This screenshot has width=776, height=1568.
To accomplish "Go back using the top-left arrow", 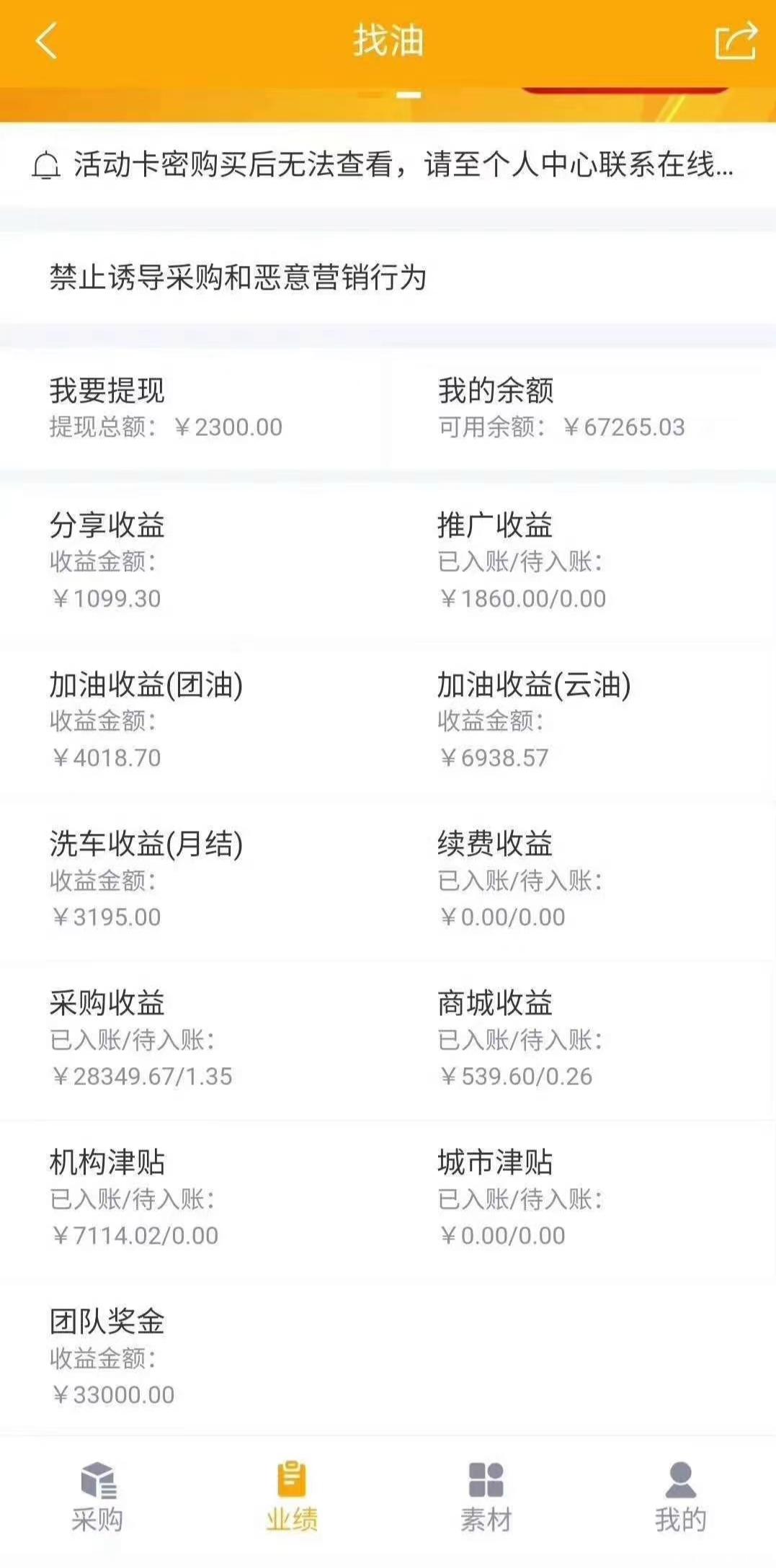I will tap(46, 40).
